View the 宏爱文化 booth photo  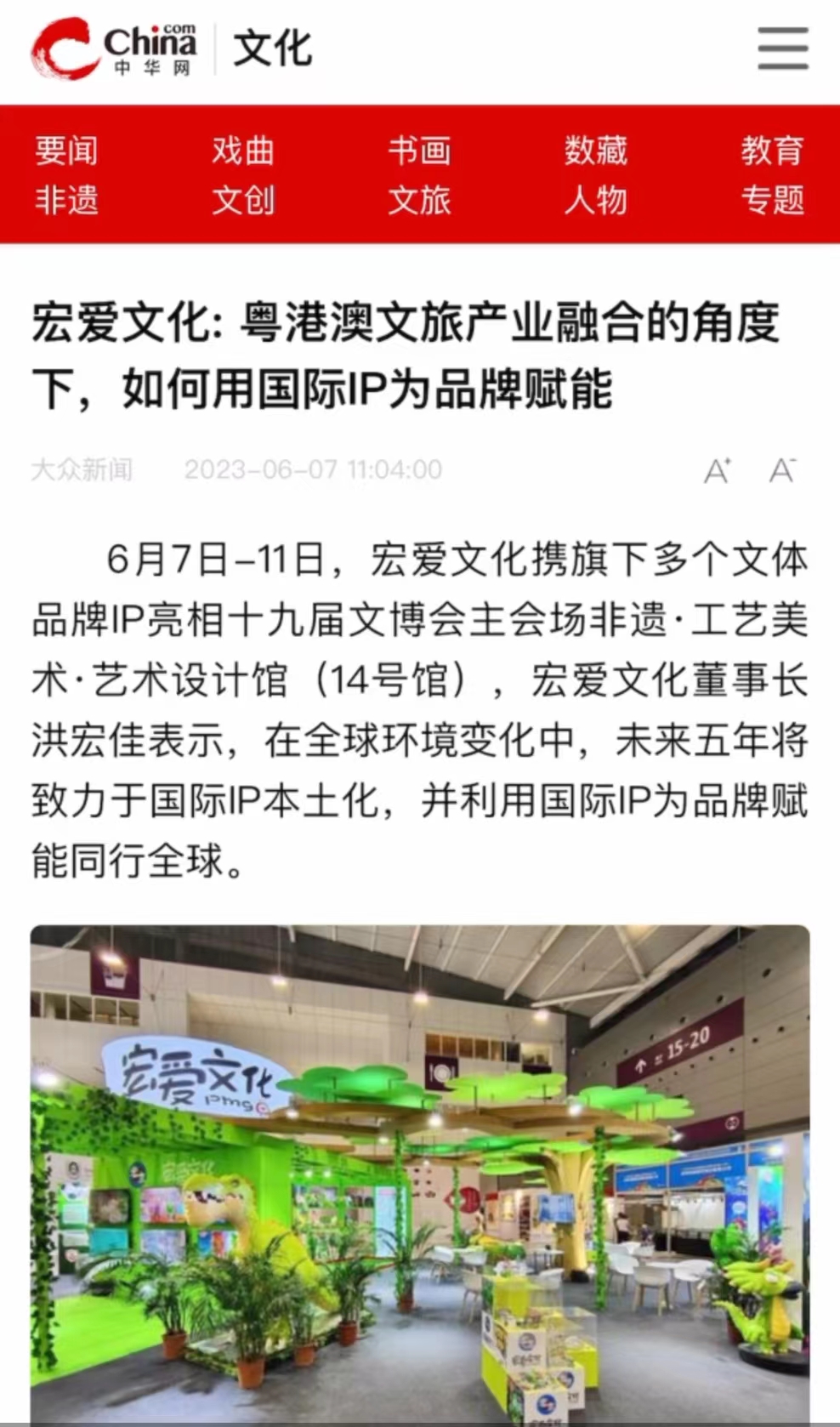click(420, 1174)
